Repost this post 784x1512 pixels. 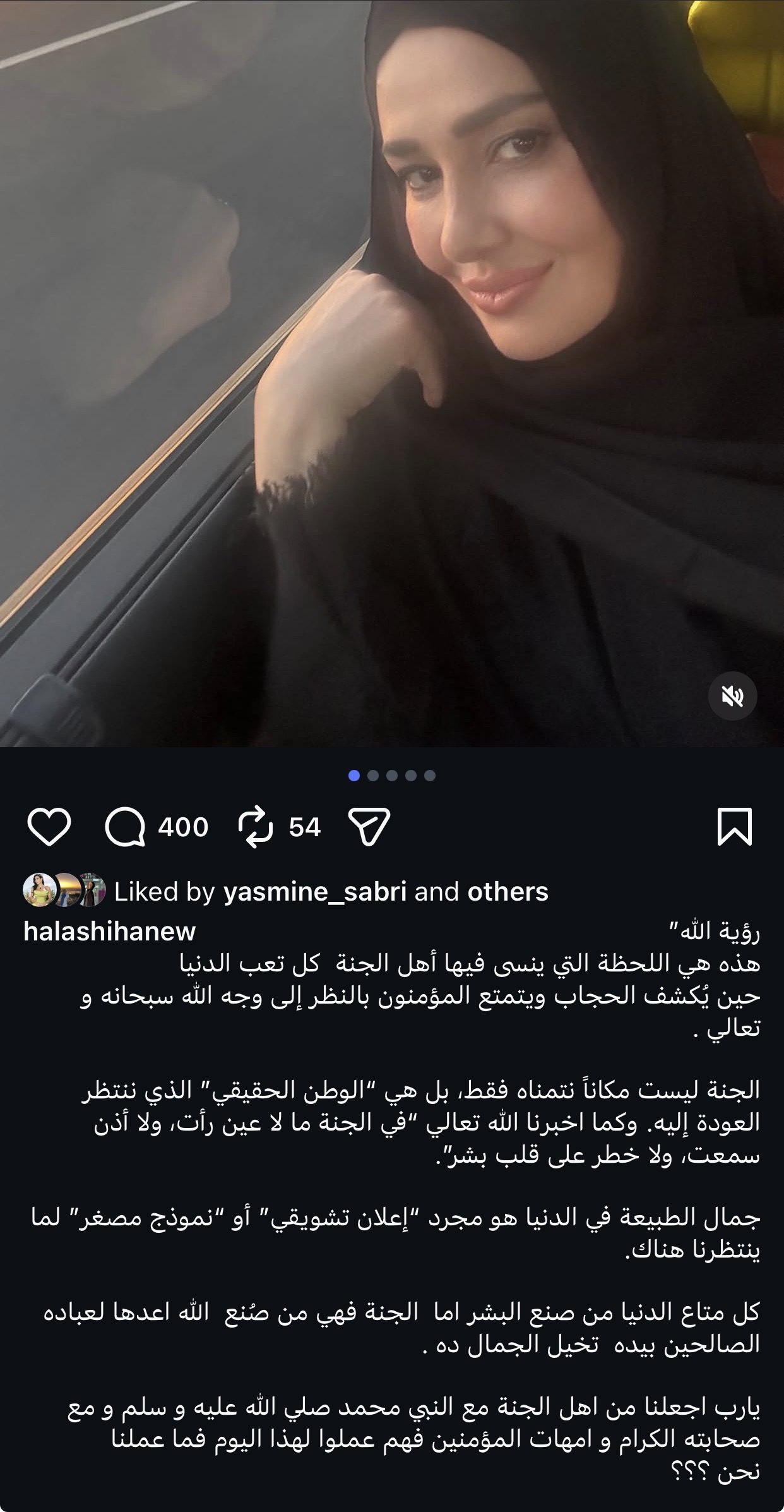pyautogui.click(x=256, y=827)
